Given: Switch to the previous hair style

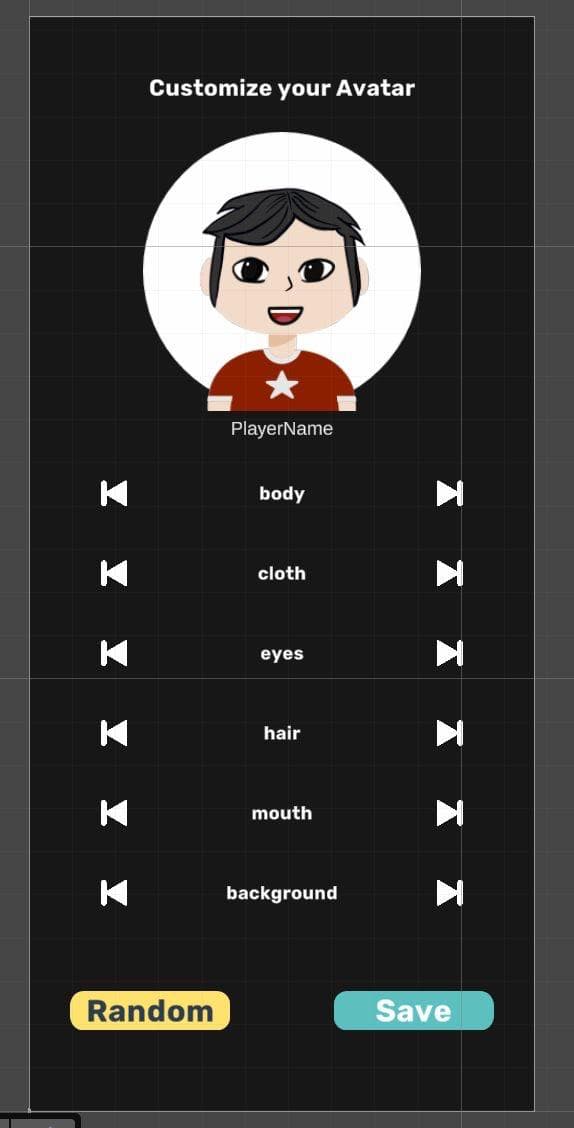Looking at the screenshot, I should pyautogui.click(x=114, y=733).
